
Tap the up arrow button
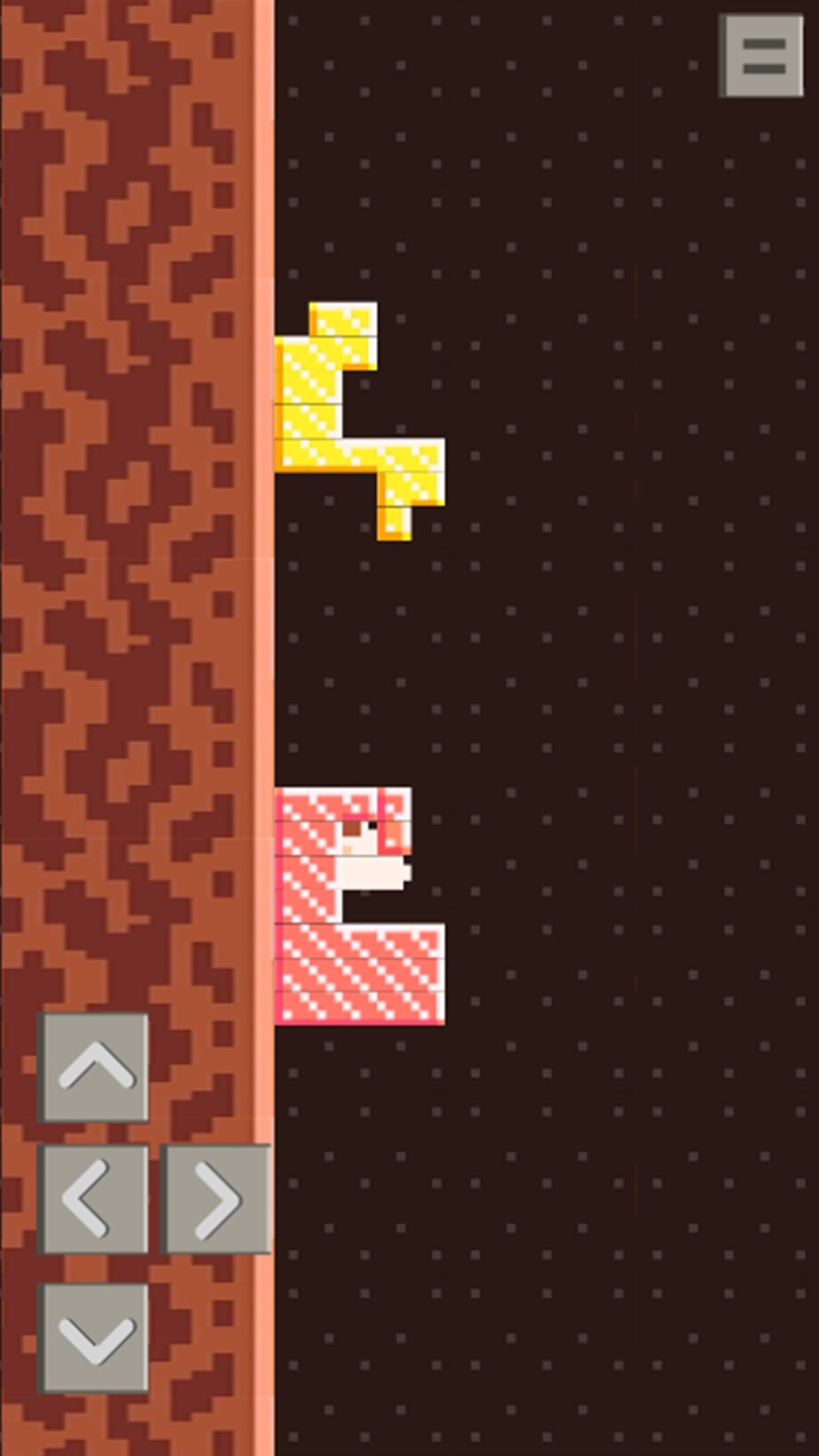pyautogui.click(x=94, y=1067)
